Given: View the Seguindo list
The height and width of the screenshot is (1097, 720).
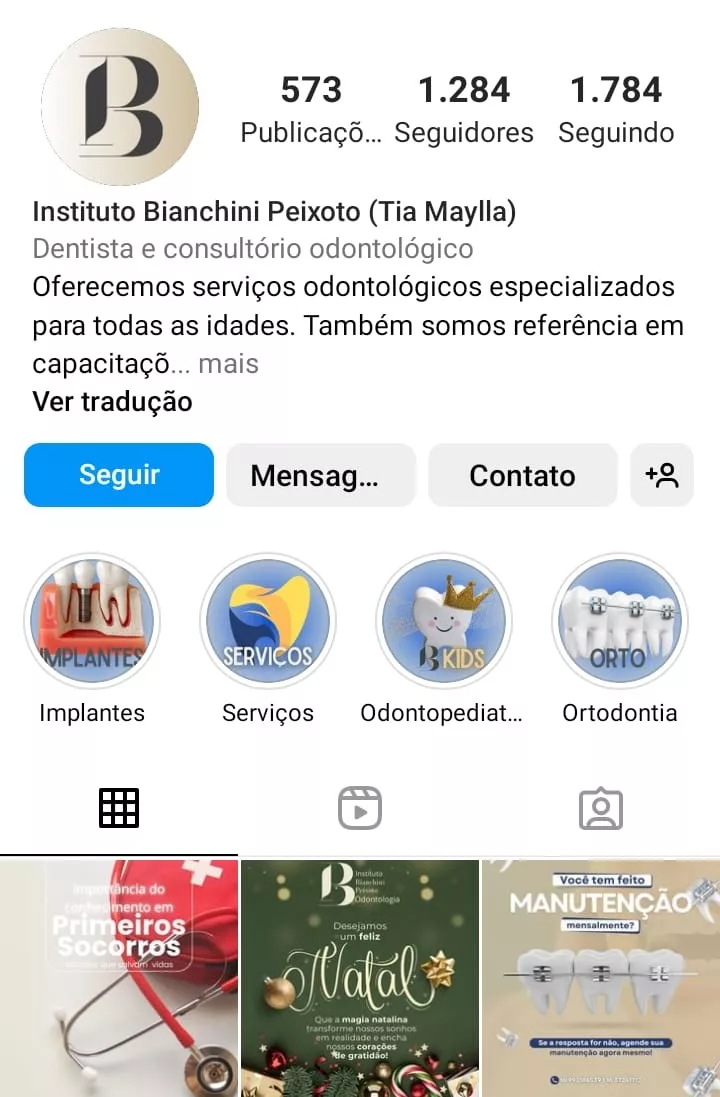Looking at the screenshot, I should tap(616, 108).
